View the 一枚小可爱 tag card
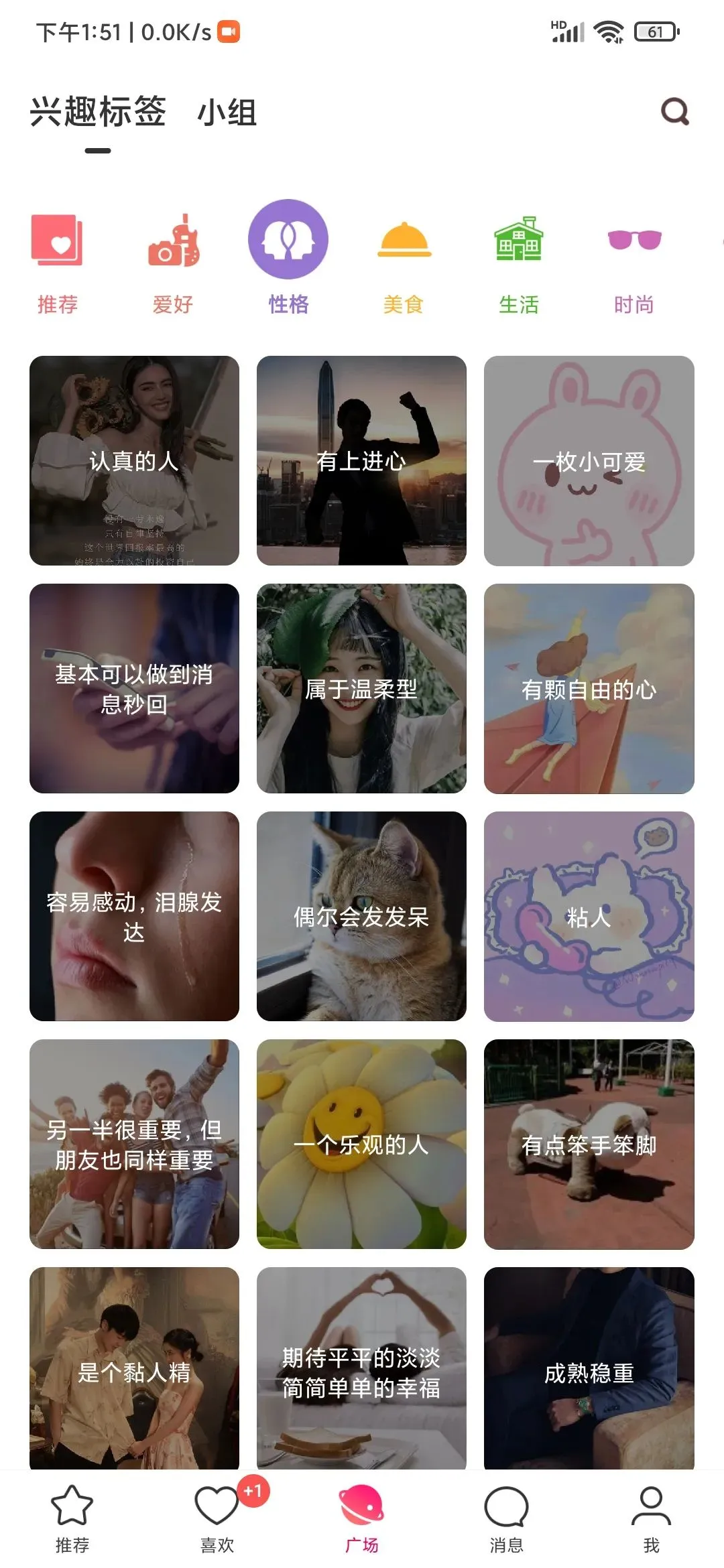The width and height of the screenshot is (724, 1568). pos(589,460)
